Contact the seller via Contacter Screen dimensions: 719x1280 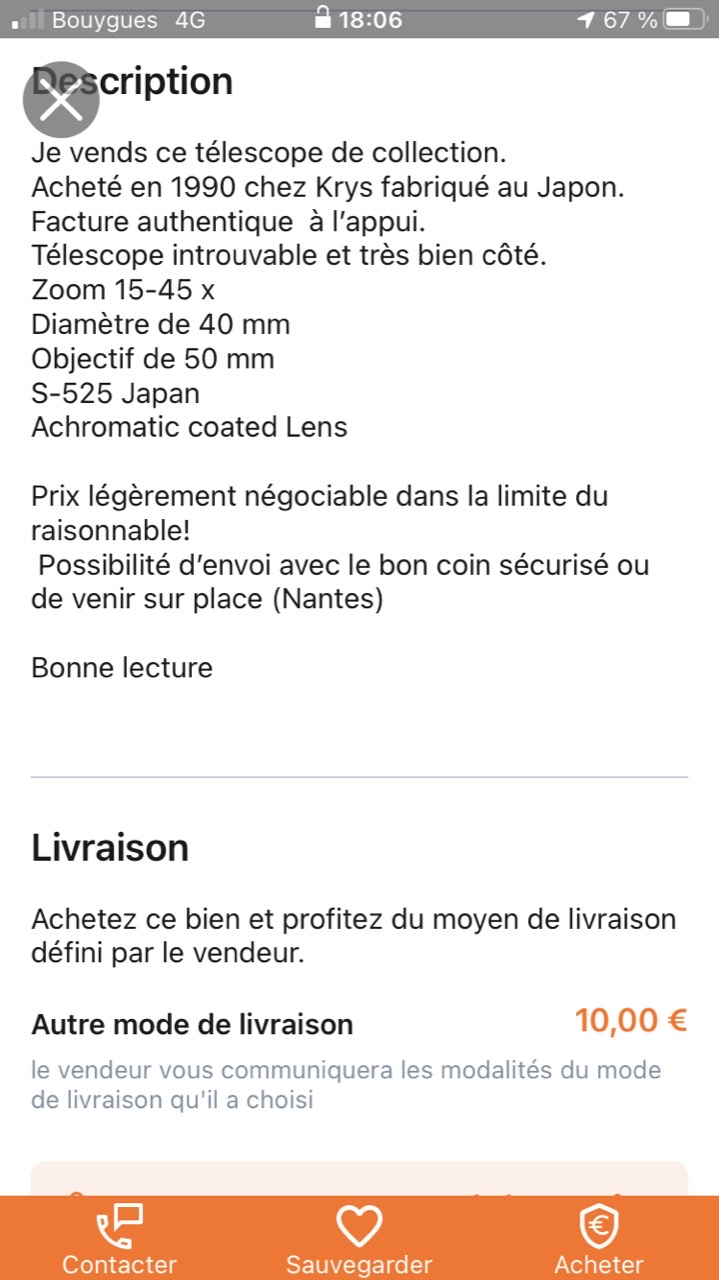point(119,1240)
